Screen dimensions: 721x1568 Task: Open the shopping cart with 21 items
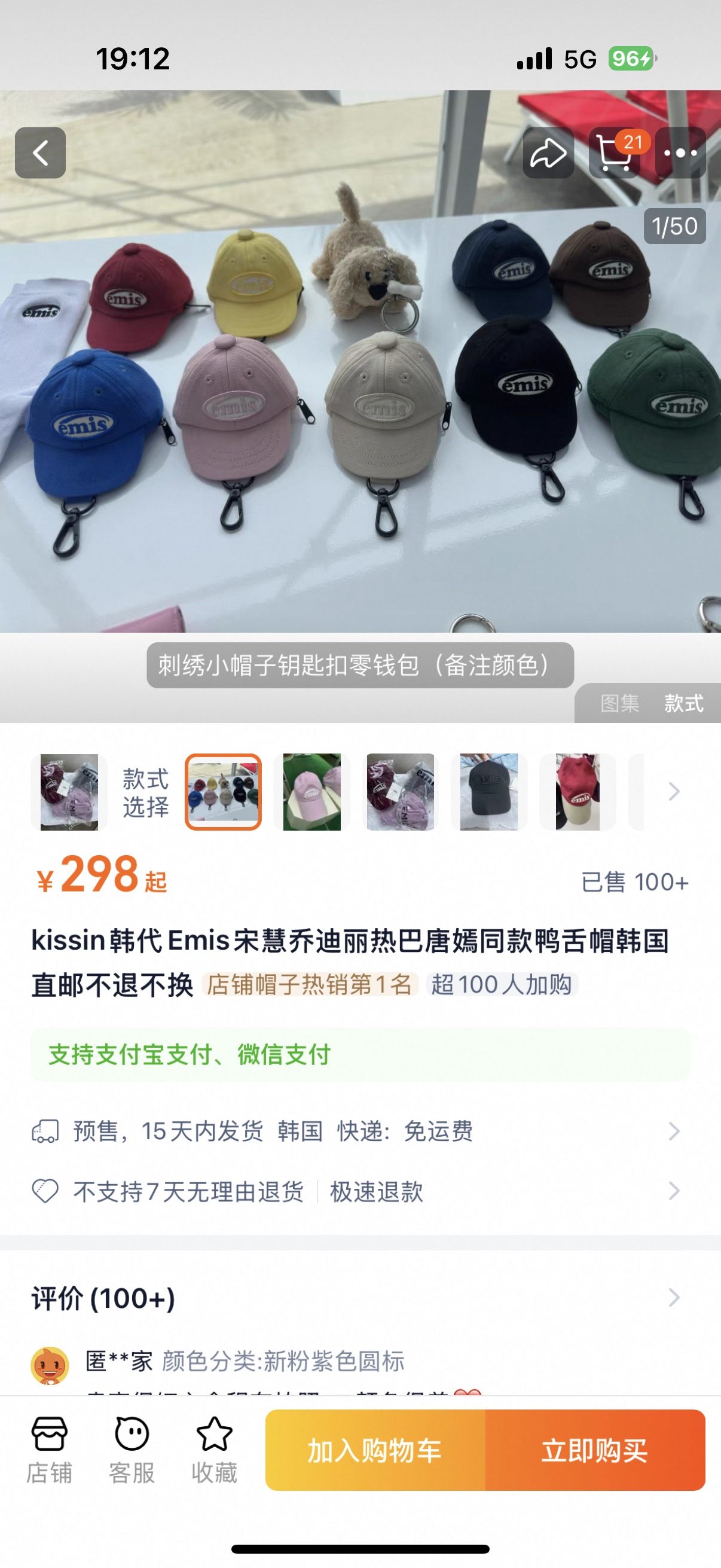tap(615, 152)
